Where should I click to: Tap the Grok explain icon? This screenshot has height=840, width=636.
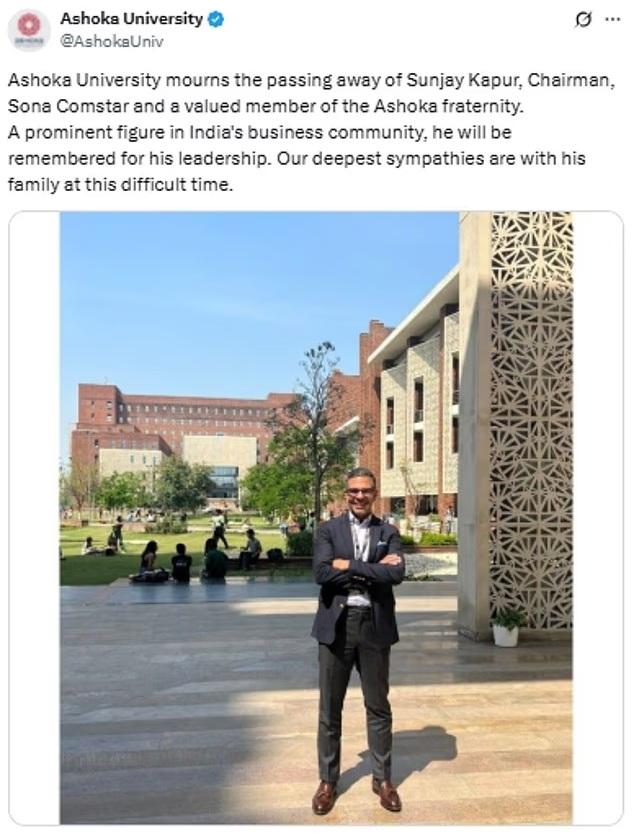click(584, 20)
